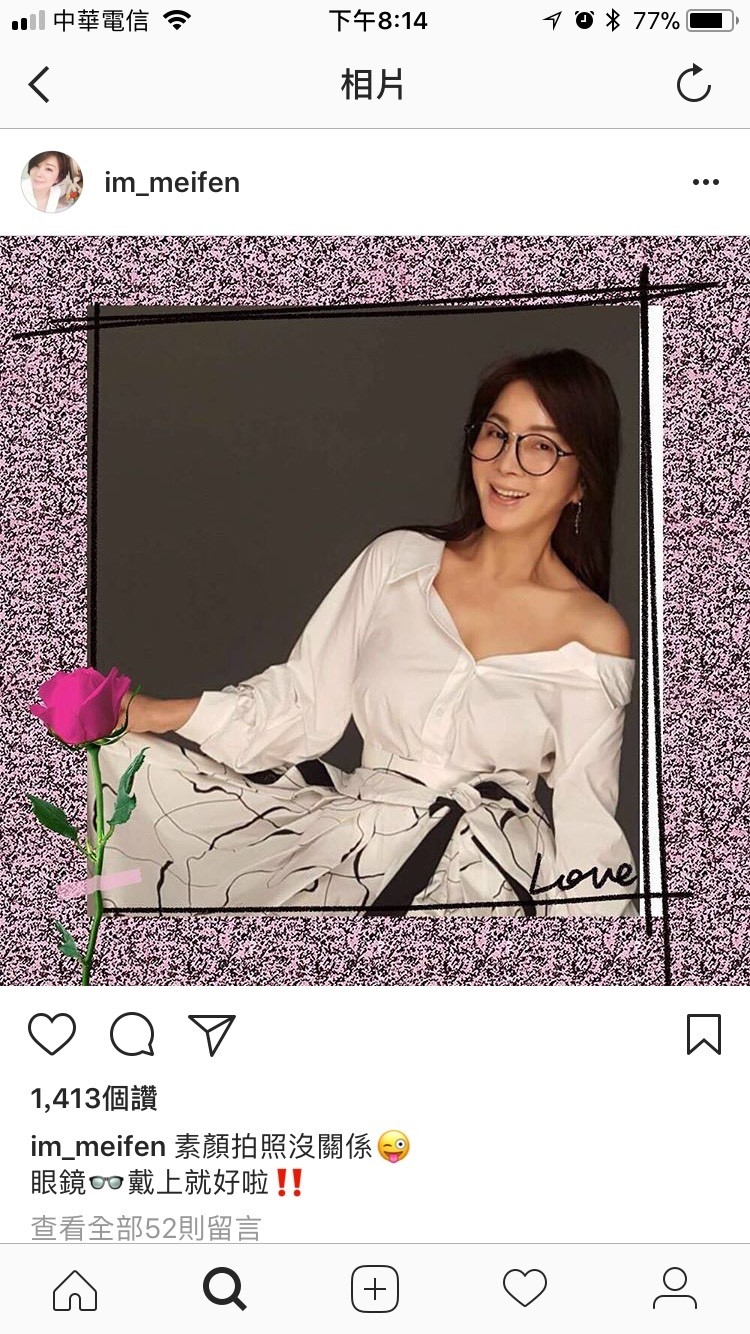Image resolution: width=750 pixels, height=1334 pixels.
Task: Switch to the Home tab
Action: pyautogui.click(x=75, y=1289)
